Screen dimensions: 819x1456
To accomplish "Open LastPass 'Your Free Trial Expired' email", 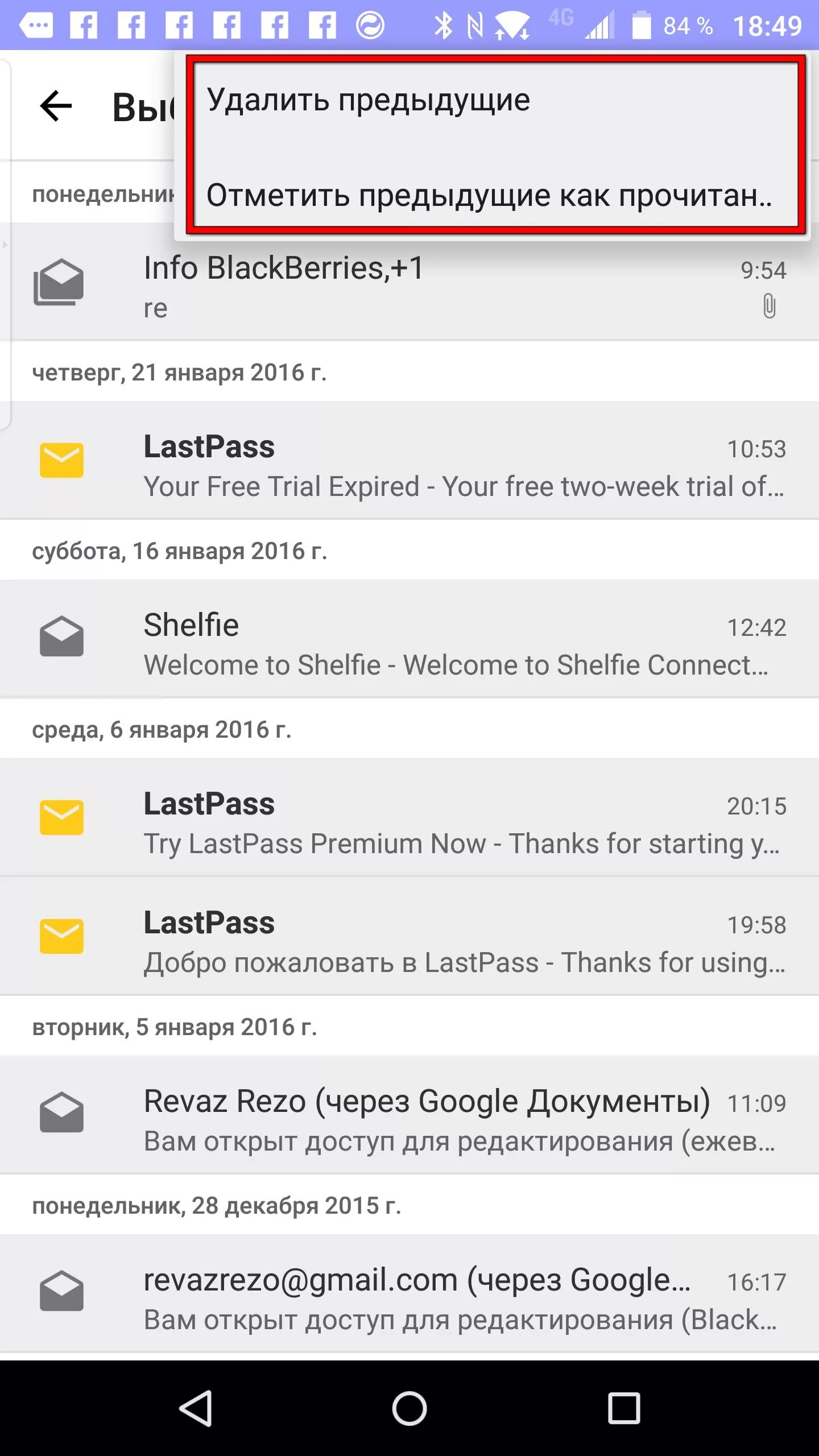I will pyautogui.click(x=409, y=461).
